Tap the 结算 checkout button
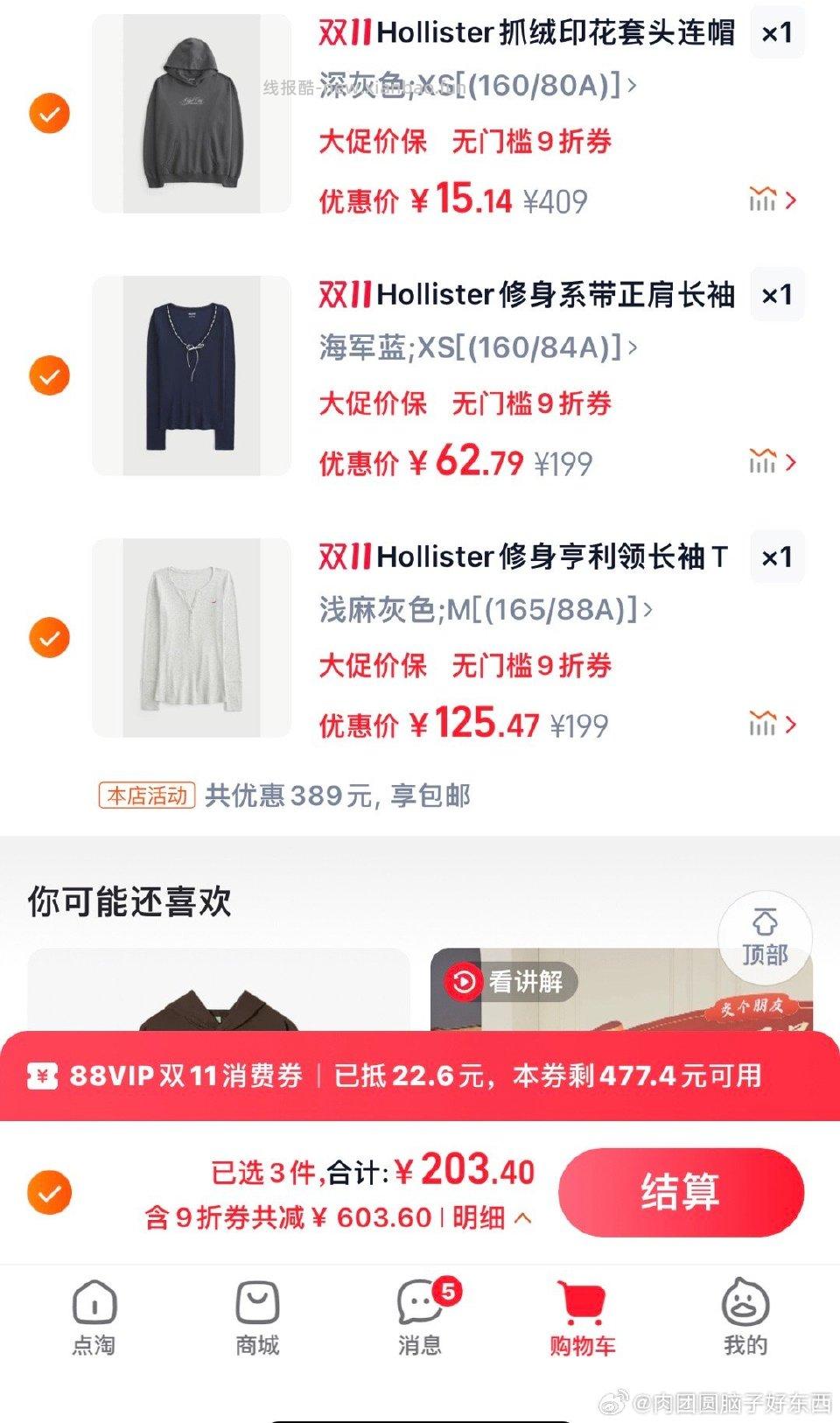 pyautogui.click(x=679, y=1192)
